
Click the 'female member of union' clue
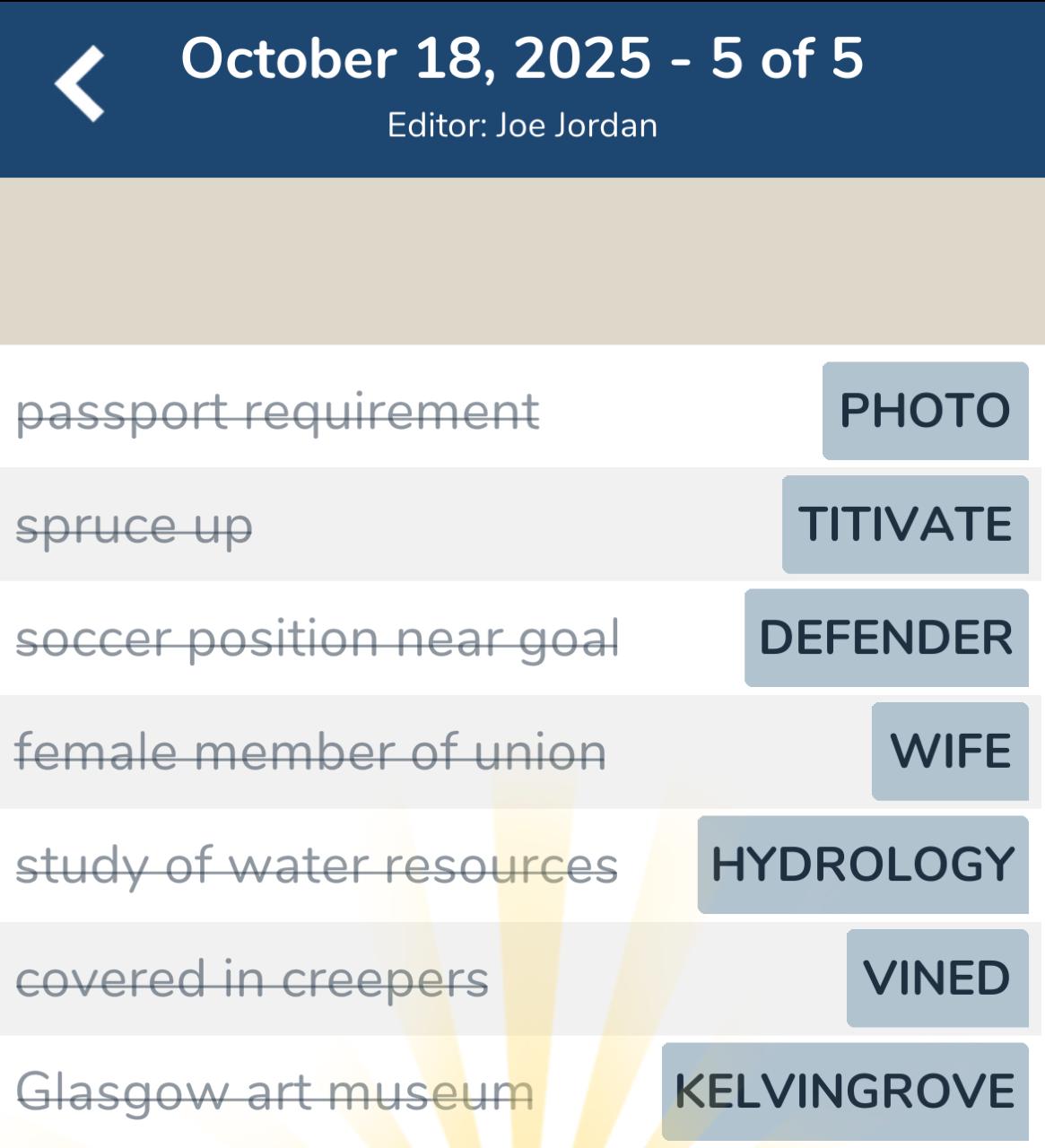[309, 752]
